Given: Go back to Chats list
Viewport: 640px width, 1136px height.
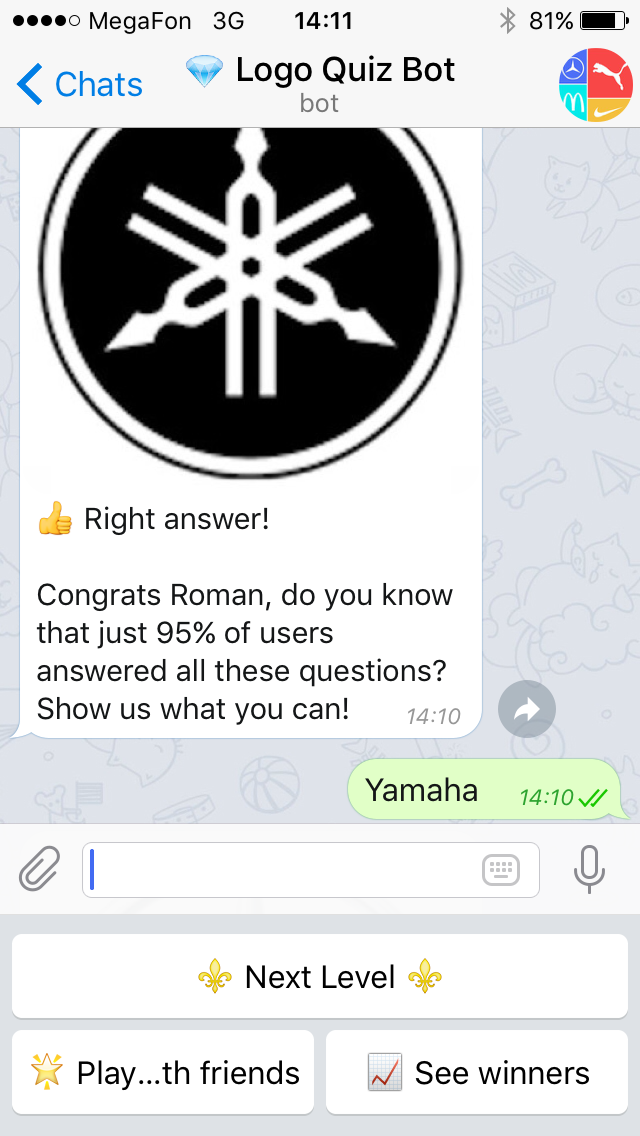Looking at the screenshot, I should tap(80, 85).
